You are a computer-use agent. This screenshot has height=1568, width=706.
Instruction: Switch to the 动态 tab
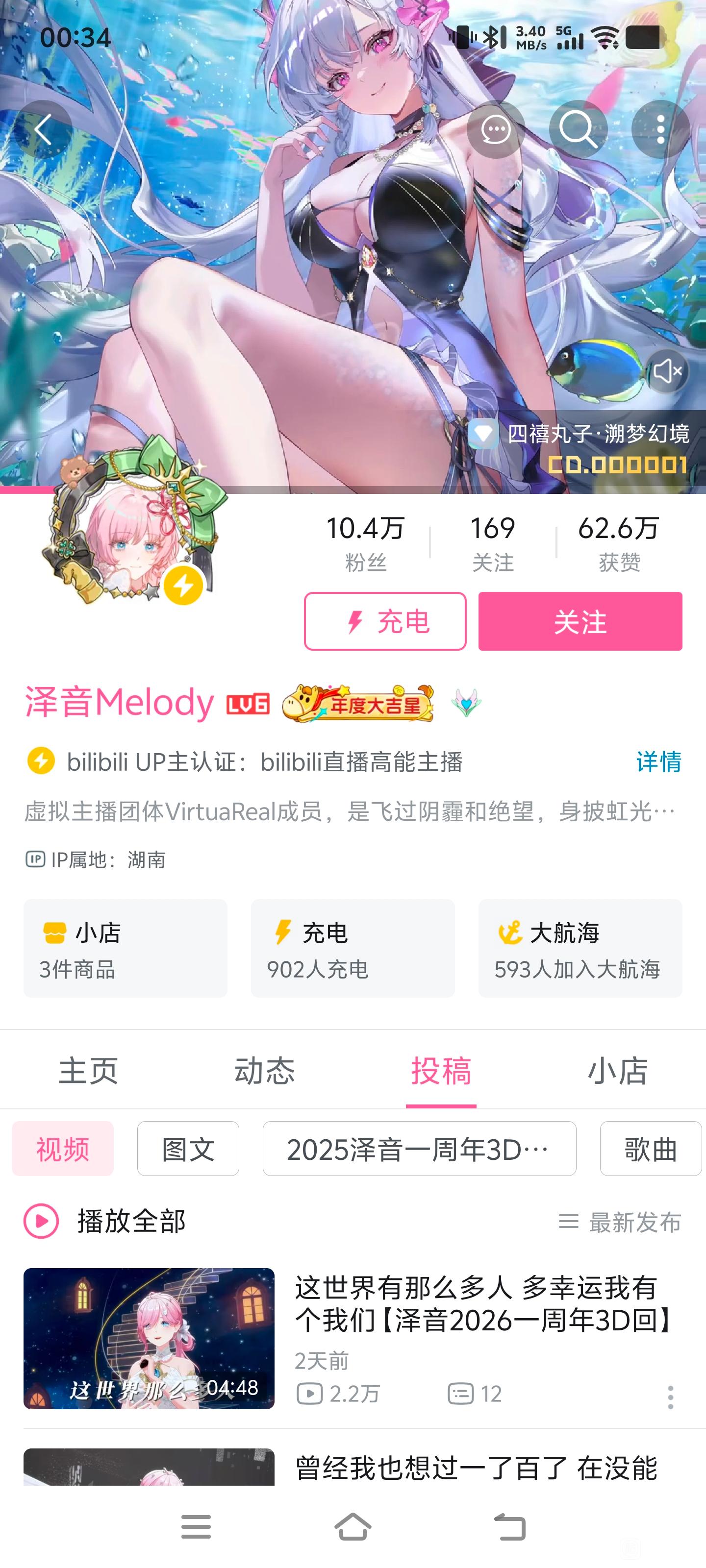(264, 1071)
